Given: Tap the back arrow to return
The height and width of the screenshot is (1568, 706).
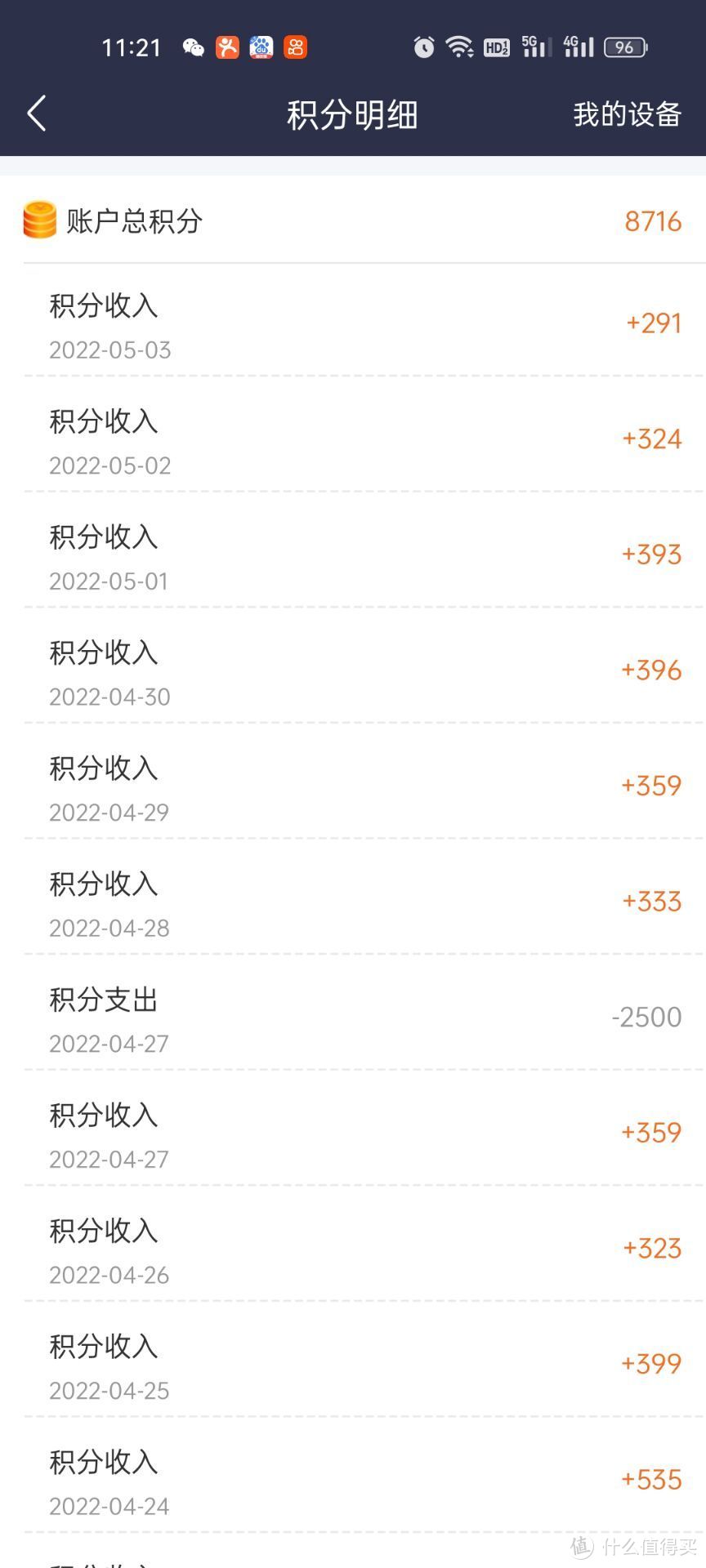Looking at the screenshot, I should click(x=36, y=114).
